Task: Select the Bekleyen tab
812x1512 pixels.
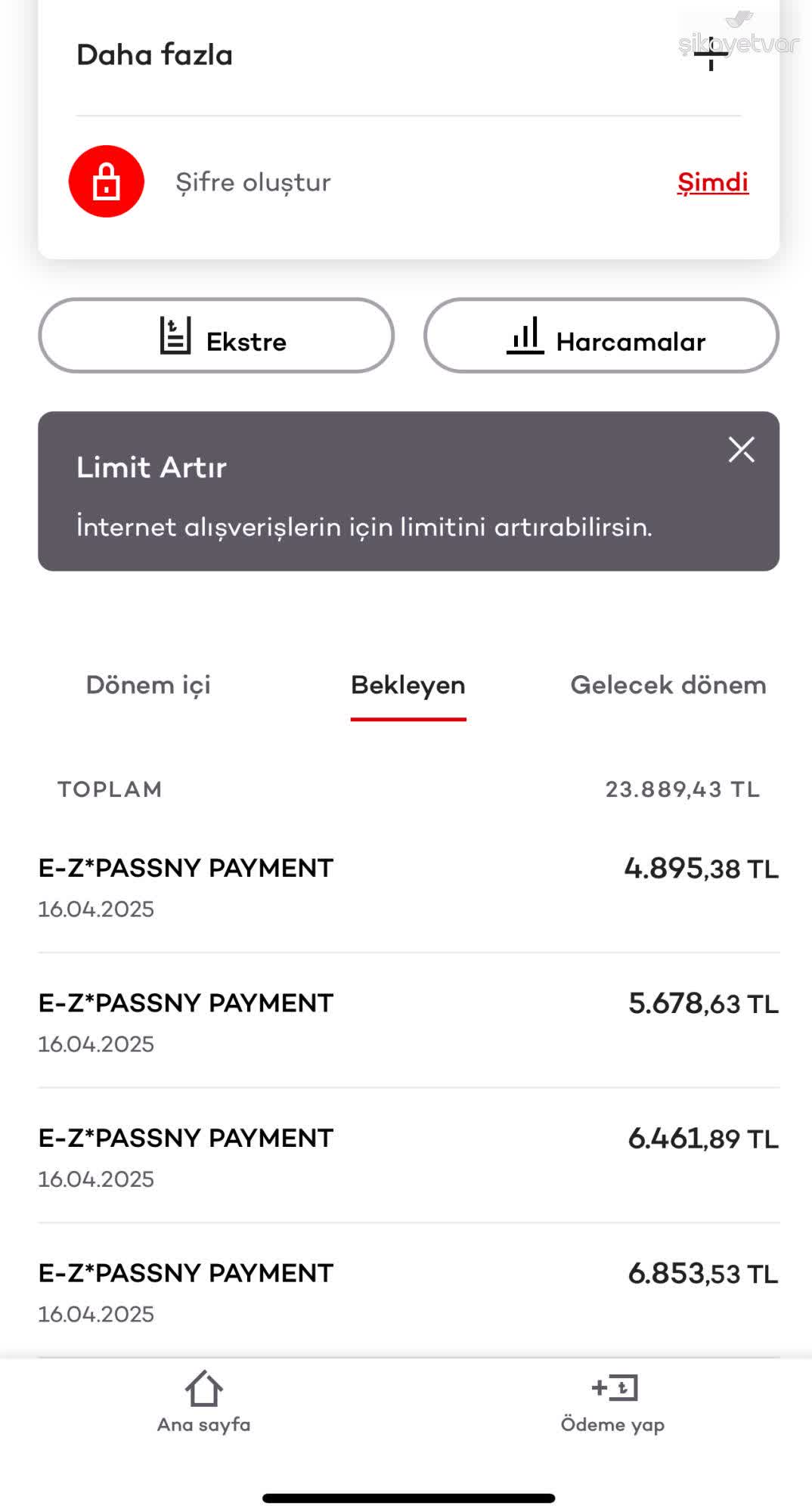Action: [x=408, y=685]
